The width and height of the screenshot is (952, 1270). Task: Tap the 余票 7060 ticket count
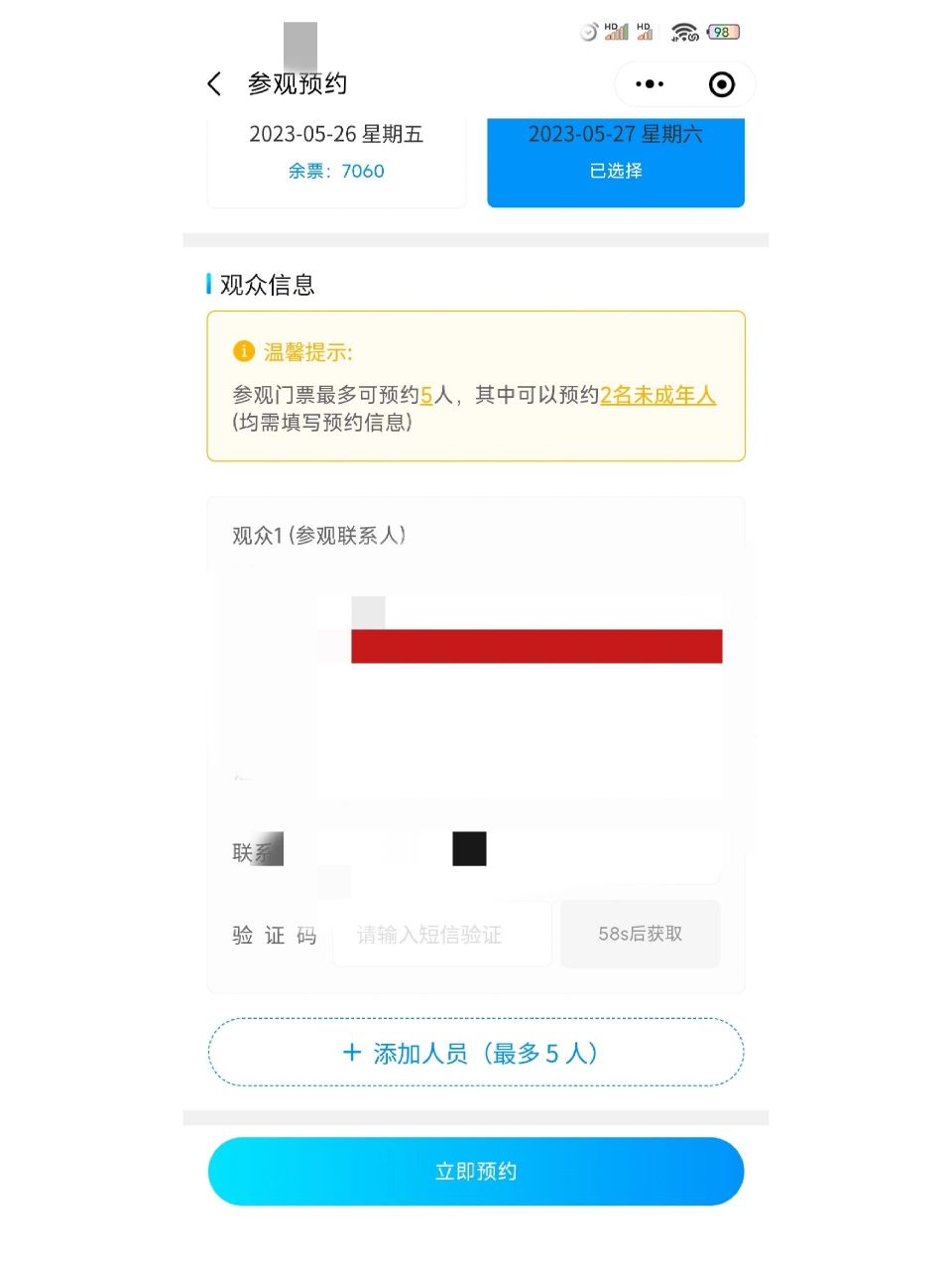(x=336, y=171)
